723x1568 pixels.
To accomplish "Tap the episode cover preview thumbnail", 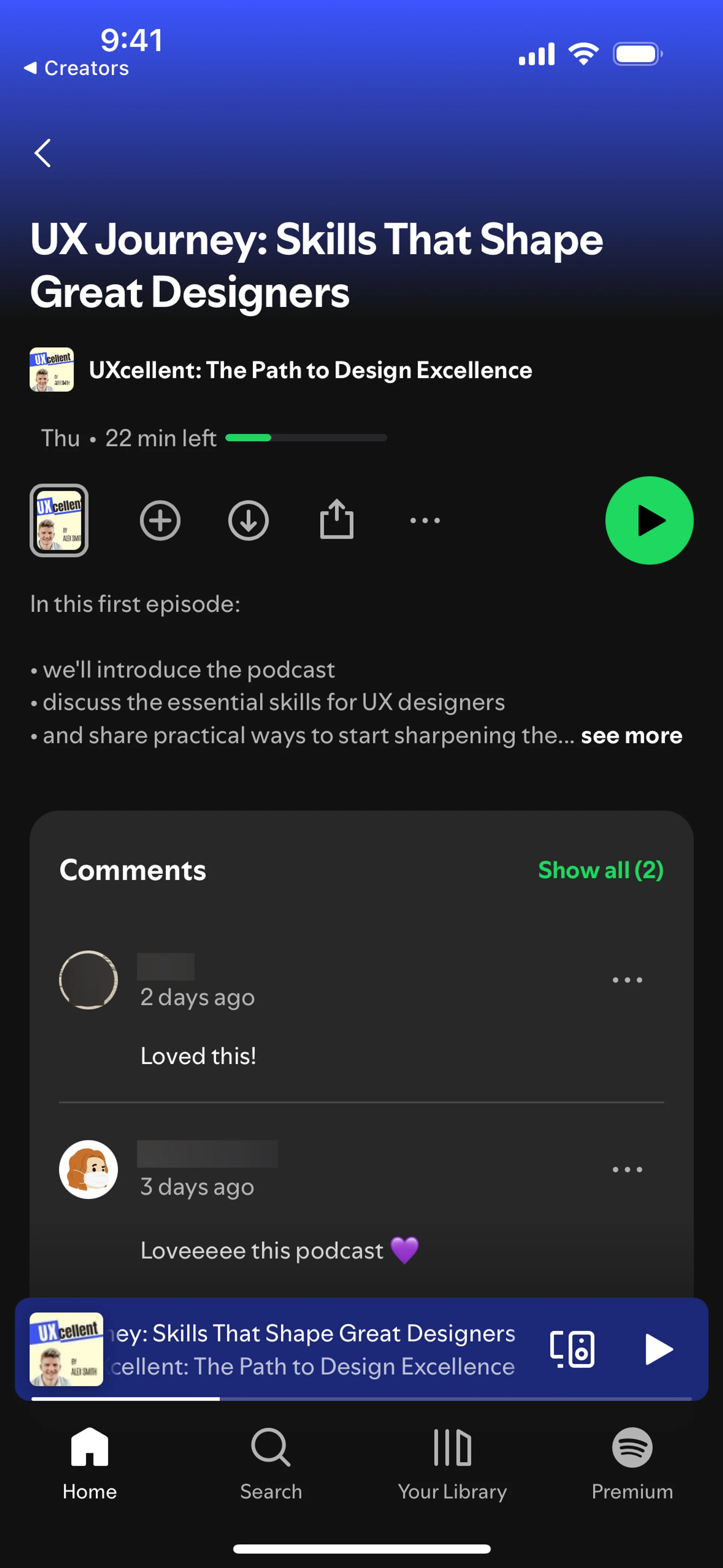I will (59, 520).
